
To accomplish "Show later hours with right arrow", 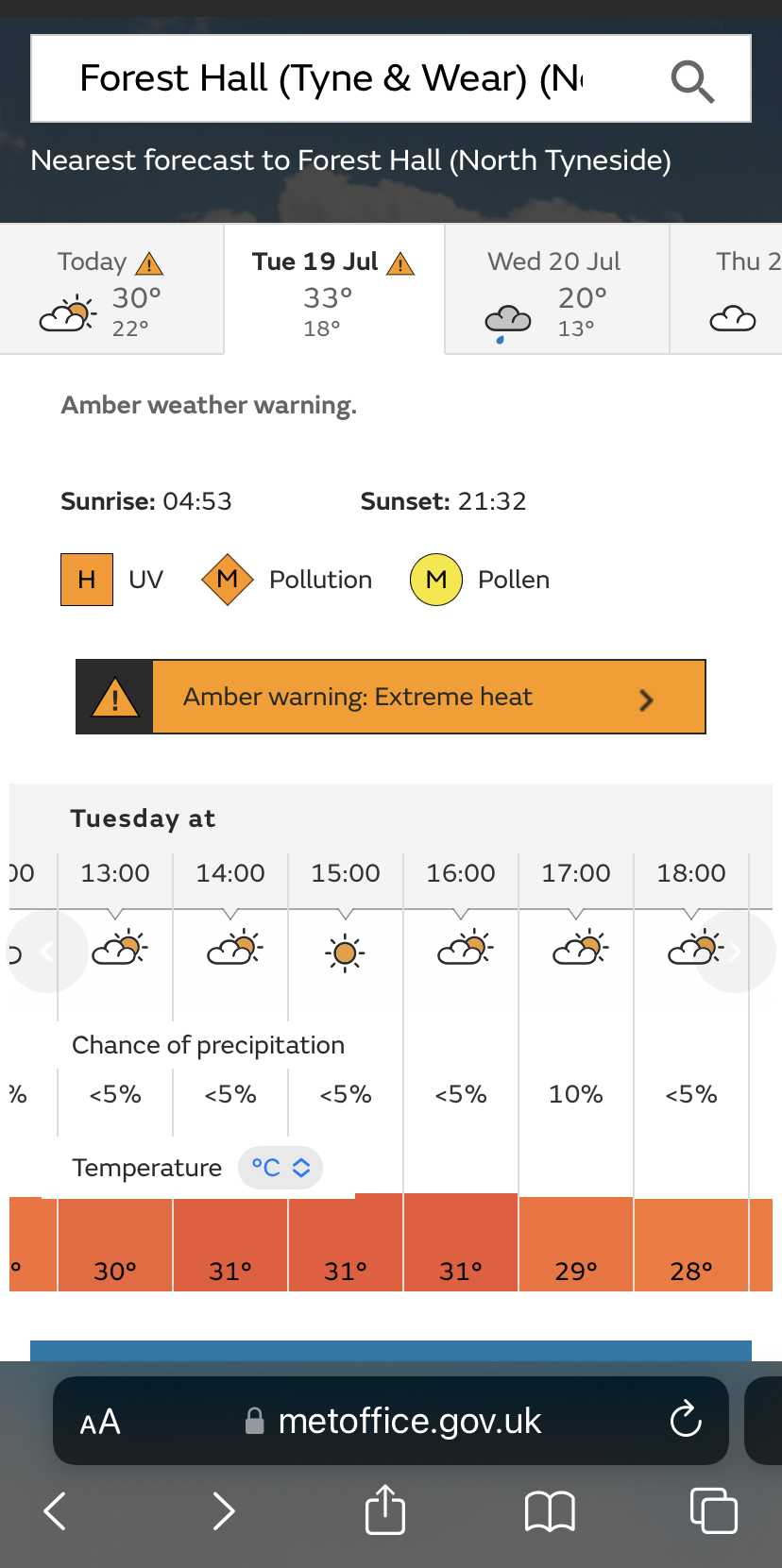I will point(735,952).
